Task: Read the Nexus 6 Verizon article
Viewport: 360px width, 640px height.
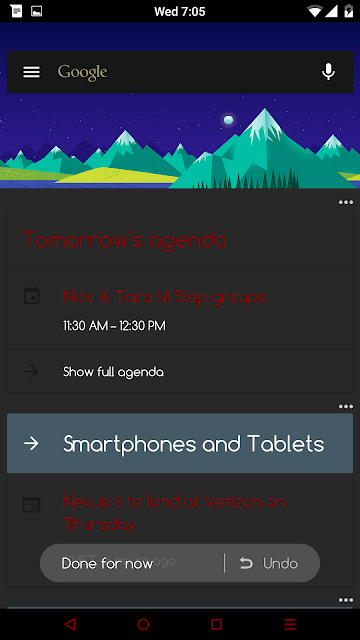Action: 174,513
